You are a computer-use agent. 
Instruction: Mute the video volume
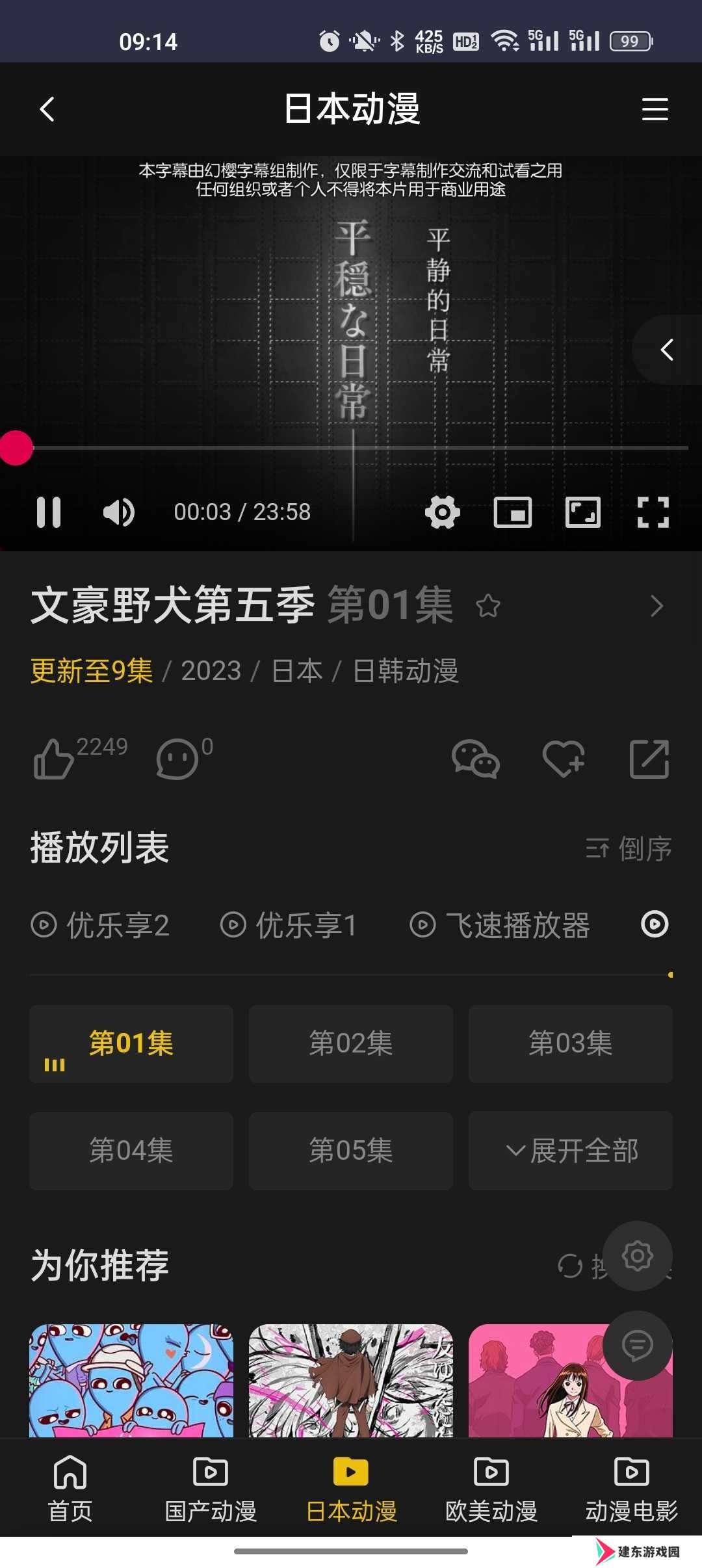coord(119,512)
